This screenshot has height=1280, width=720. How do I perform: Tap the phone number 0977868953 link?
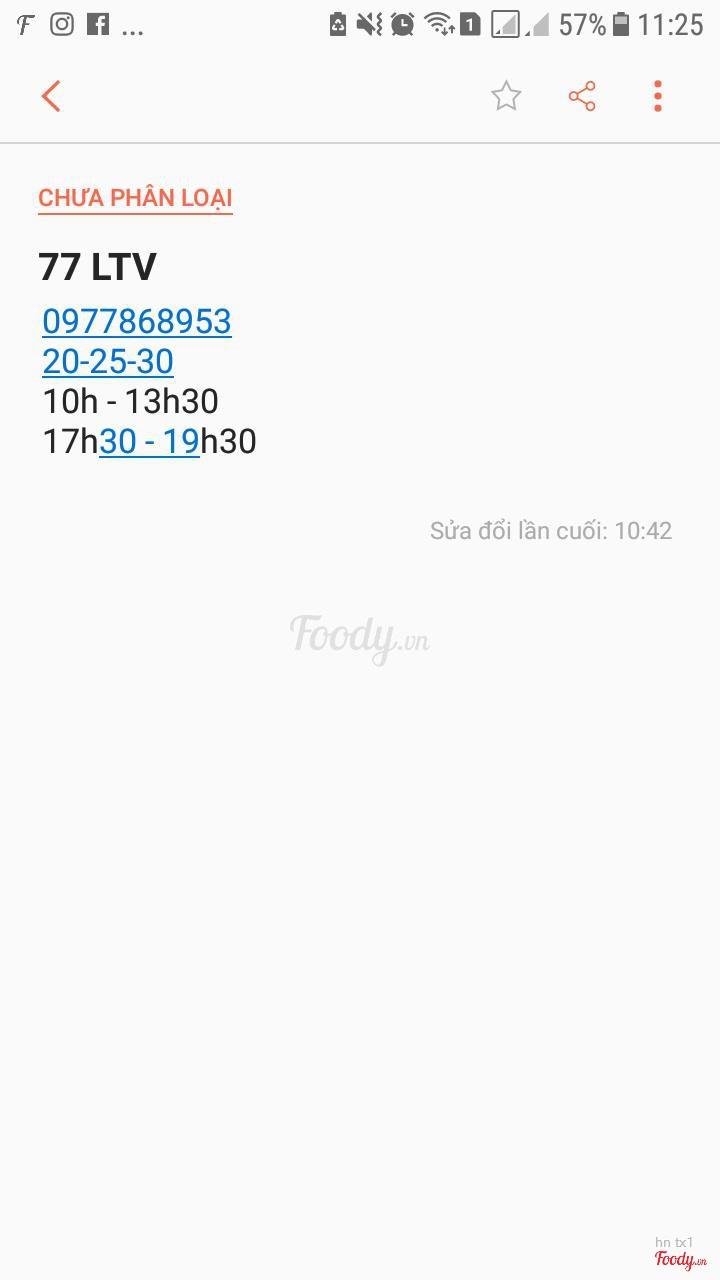(x=137, y=321)
